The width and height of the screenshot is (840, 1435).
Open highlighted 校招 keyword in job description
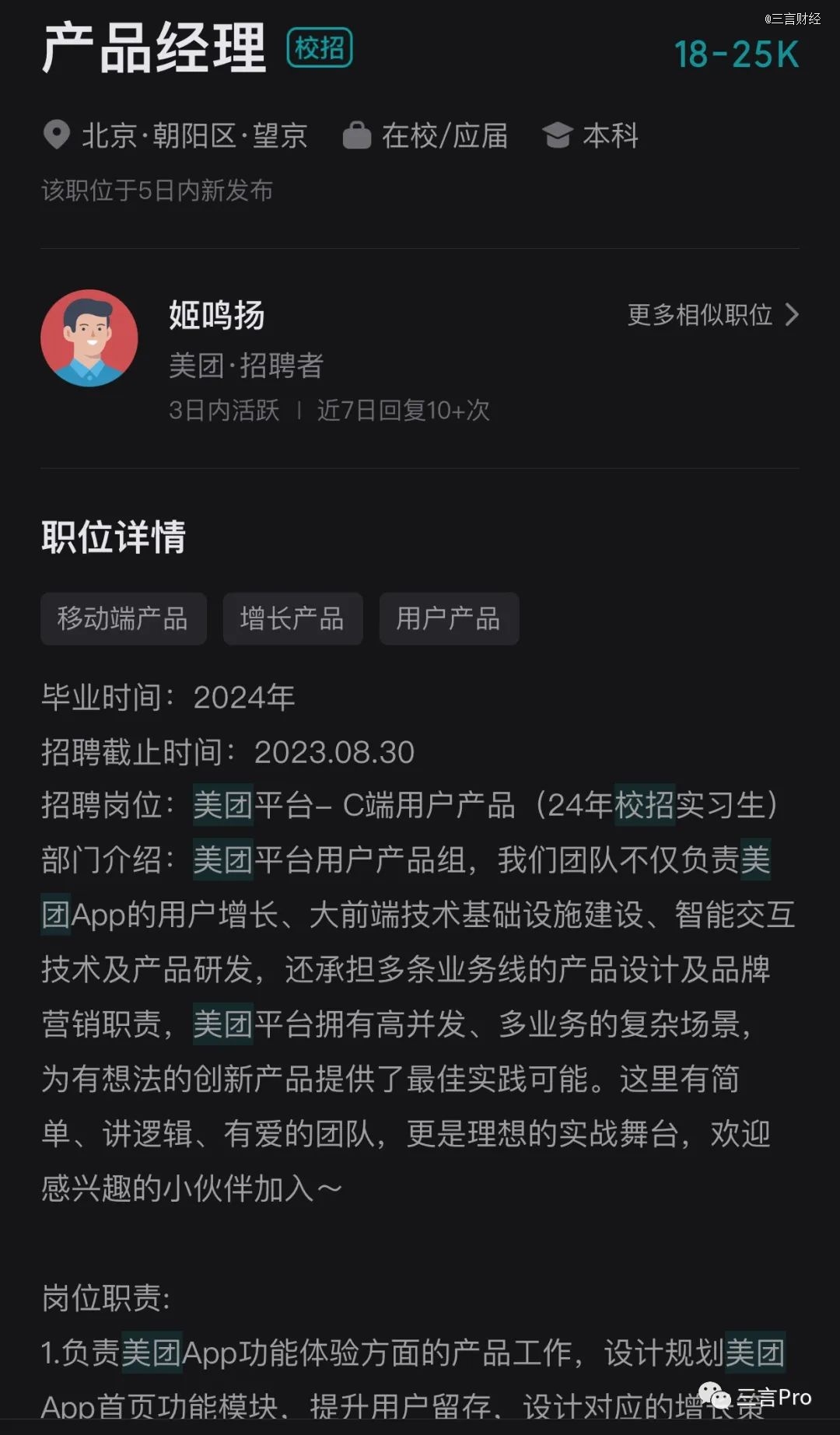point(644,806)
